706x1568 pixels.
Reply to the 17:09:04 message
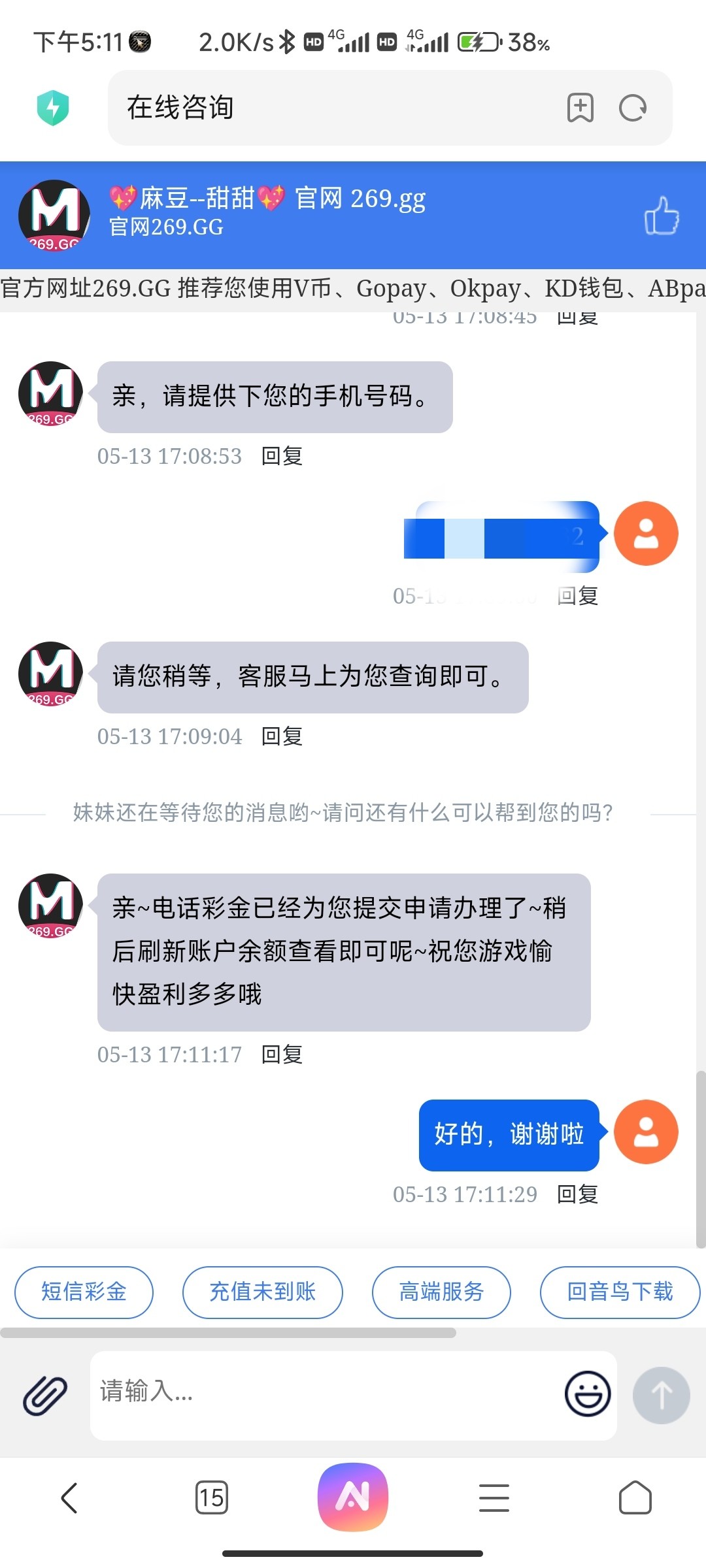[x=282, y=736]
